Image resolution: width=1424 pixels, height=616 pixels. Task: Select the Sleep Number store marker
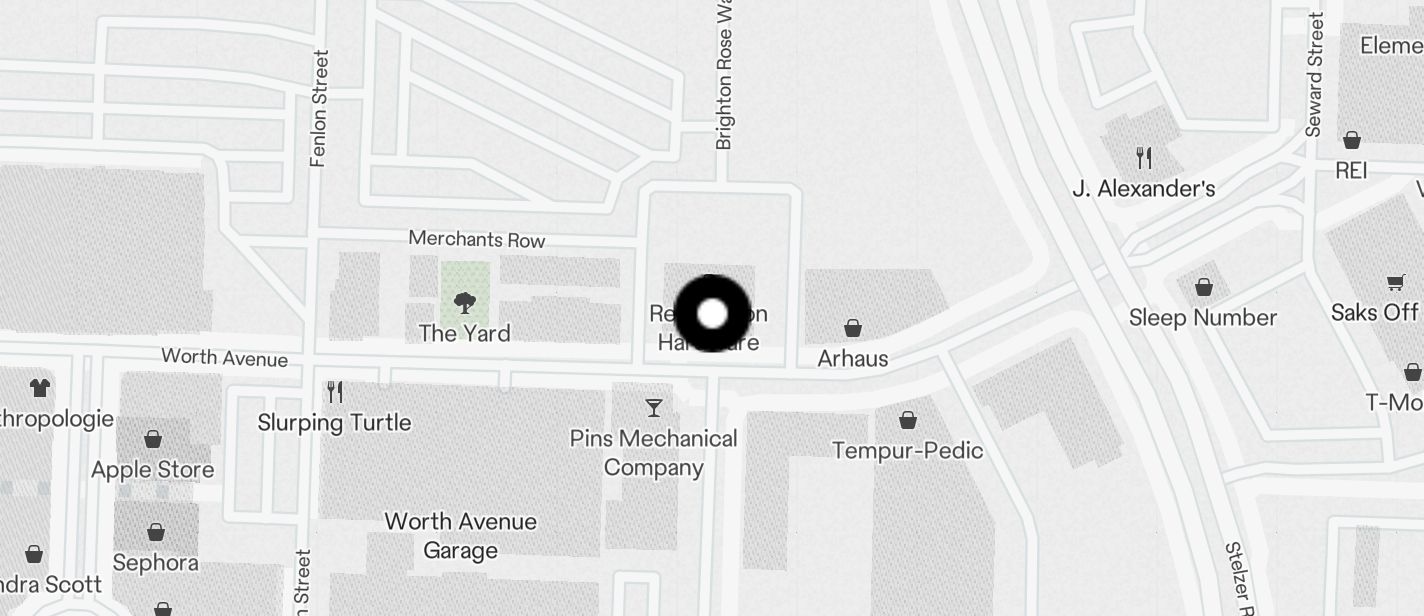point(1204,288)
